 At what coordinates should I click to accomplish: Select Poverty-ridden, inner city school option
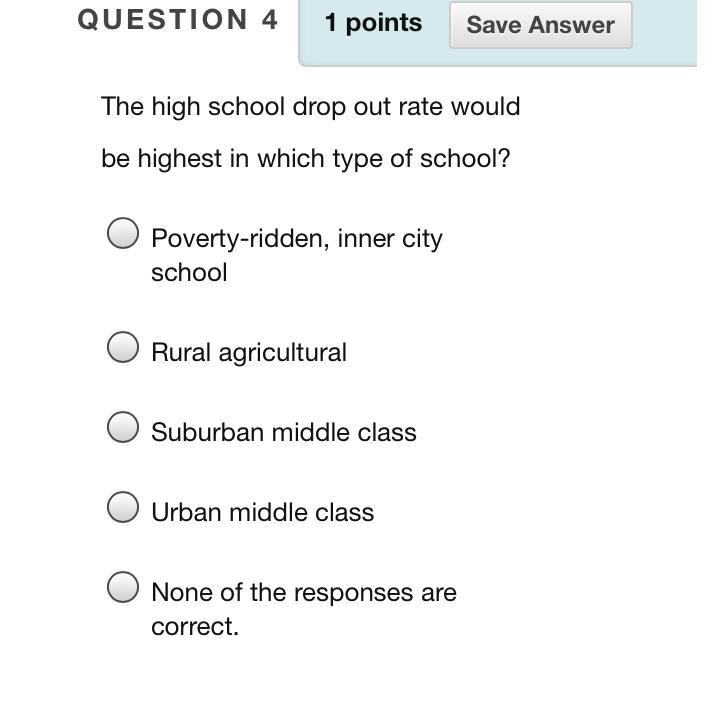click(123, 233)
